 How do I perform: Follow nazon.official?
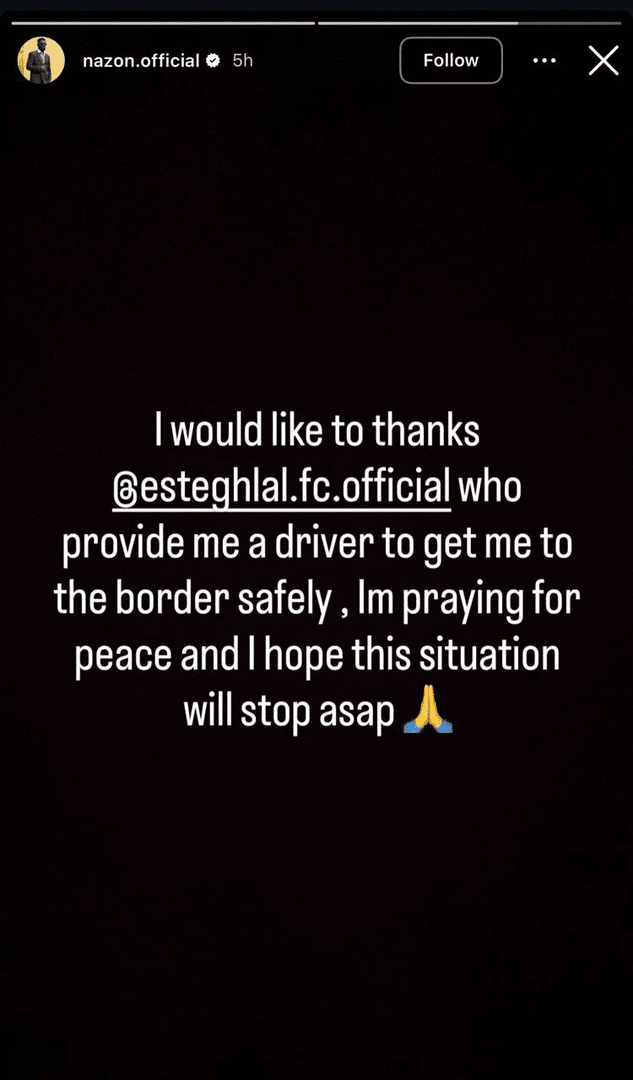[x=450, y=61]
